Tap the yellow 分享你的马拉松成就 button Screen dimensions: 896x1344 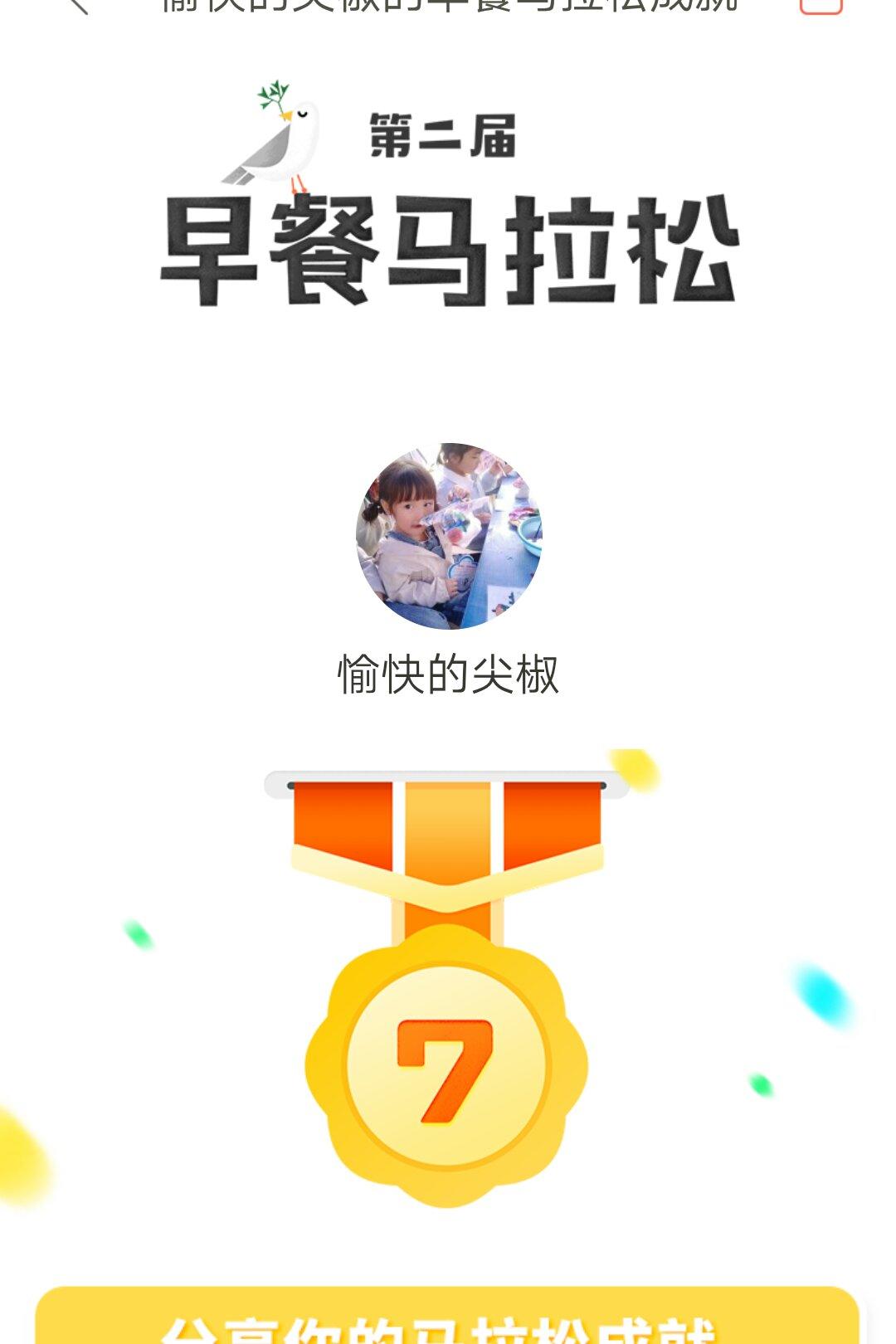(447, 1317)
